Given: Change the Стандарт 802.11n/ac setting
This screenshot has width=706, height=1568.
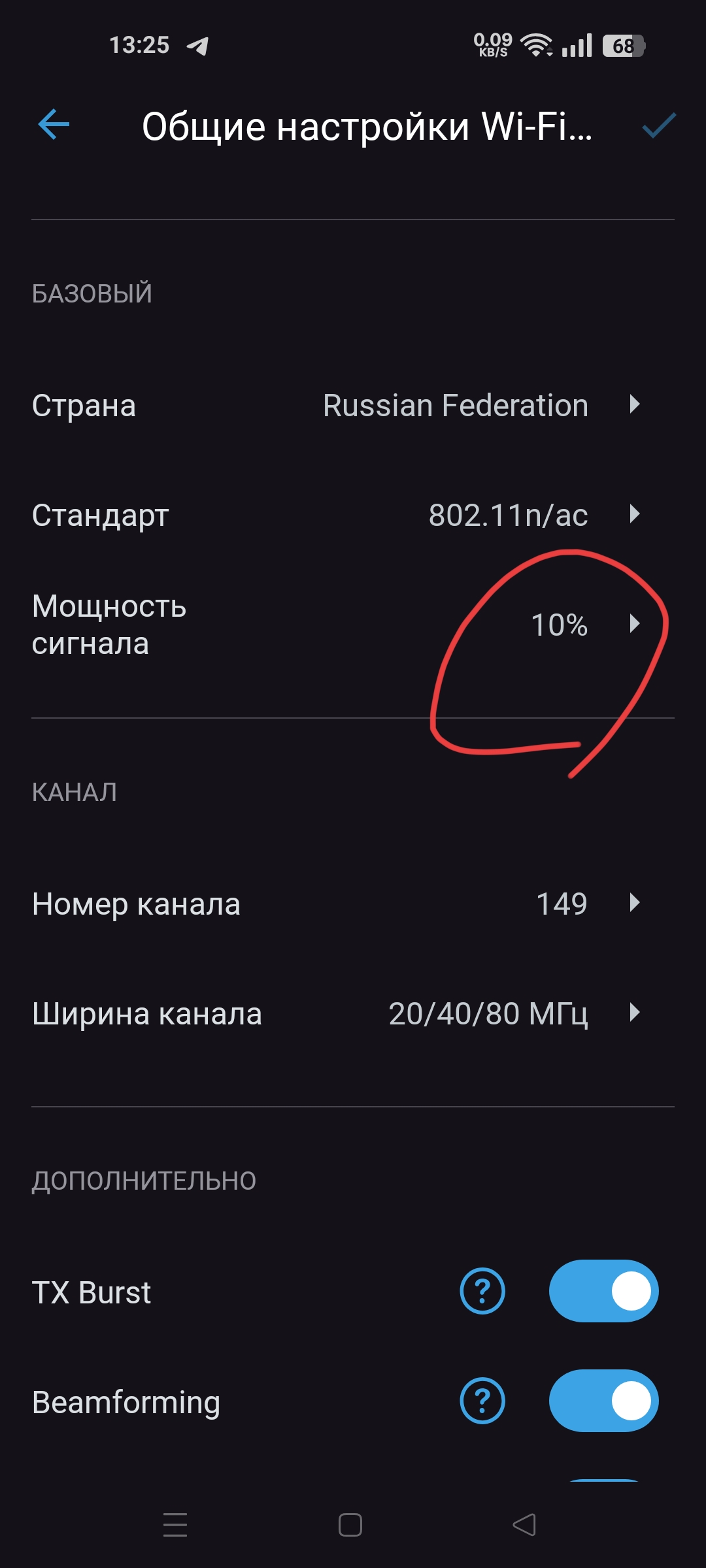Looking at the screenshot, I should click(353, 515).
